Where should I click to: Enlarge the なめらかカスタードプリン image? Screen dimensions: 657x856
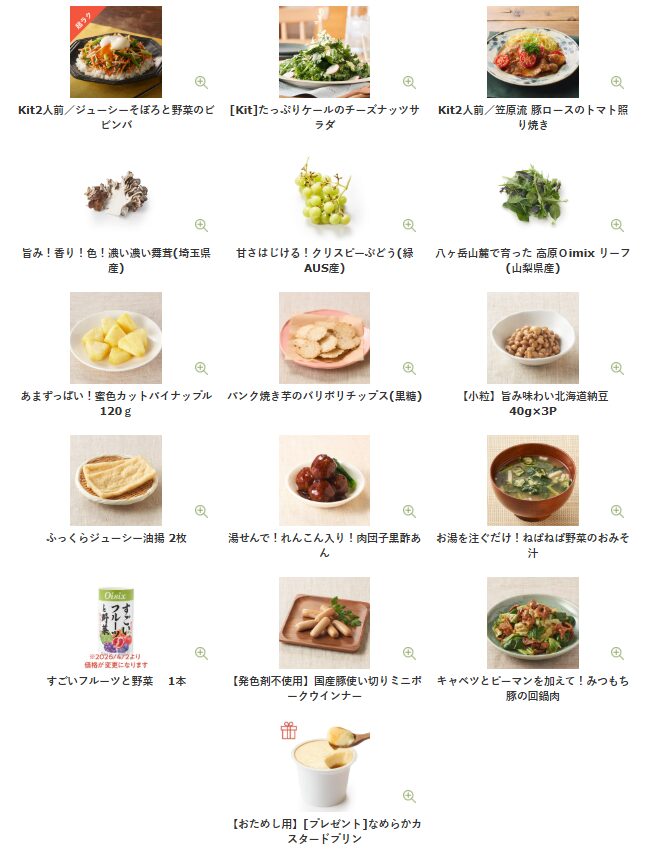pos(409,796)
